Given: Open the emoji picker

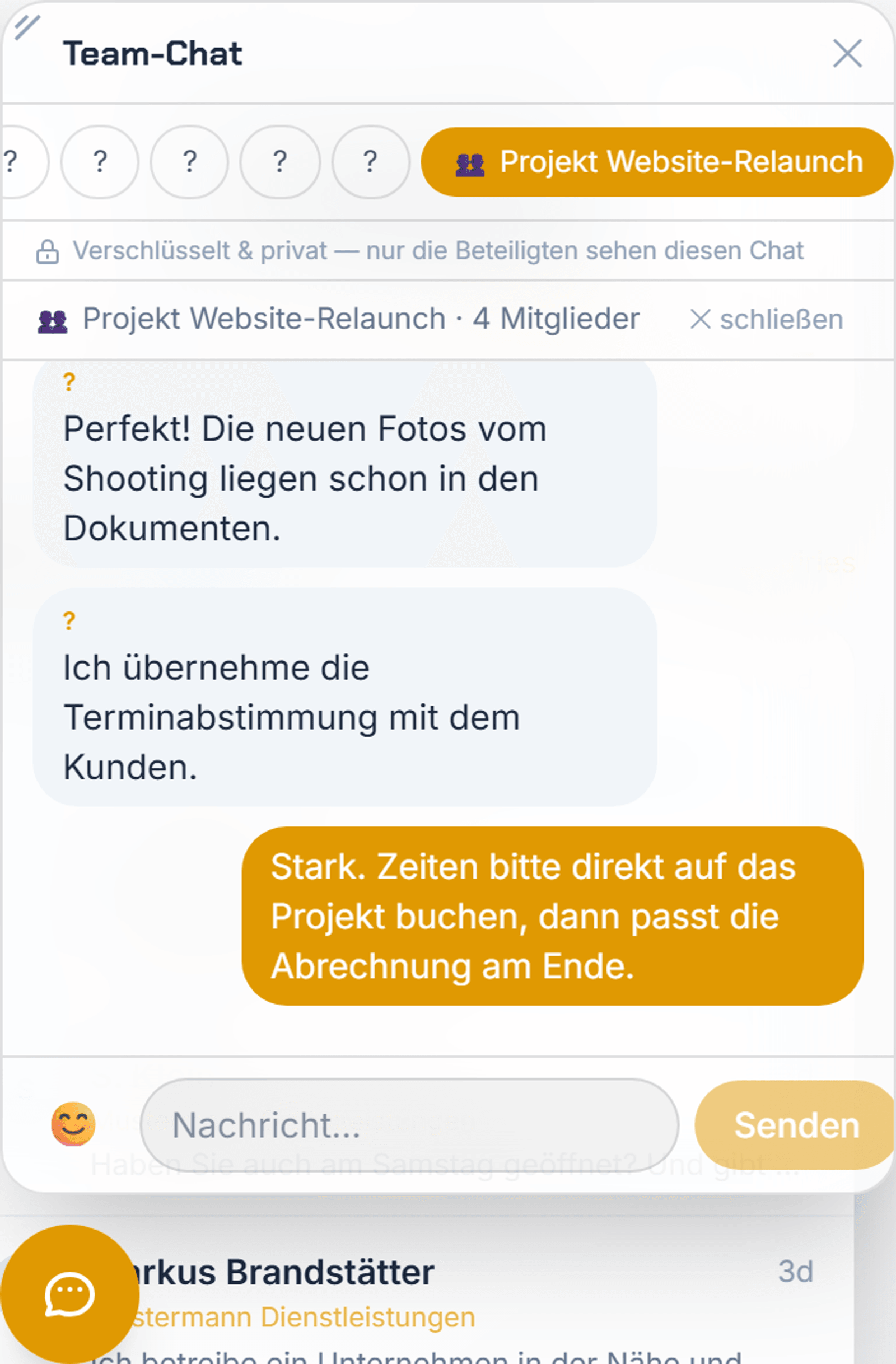Looking at the screenshot, I should [x=73, y=1124].
